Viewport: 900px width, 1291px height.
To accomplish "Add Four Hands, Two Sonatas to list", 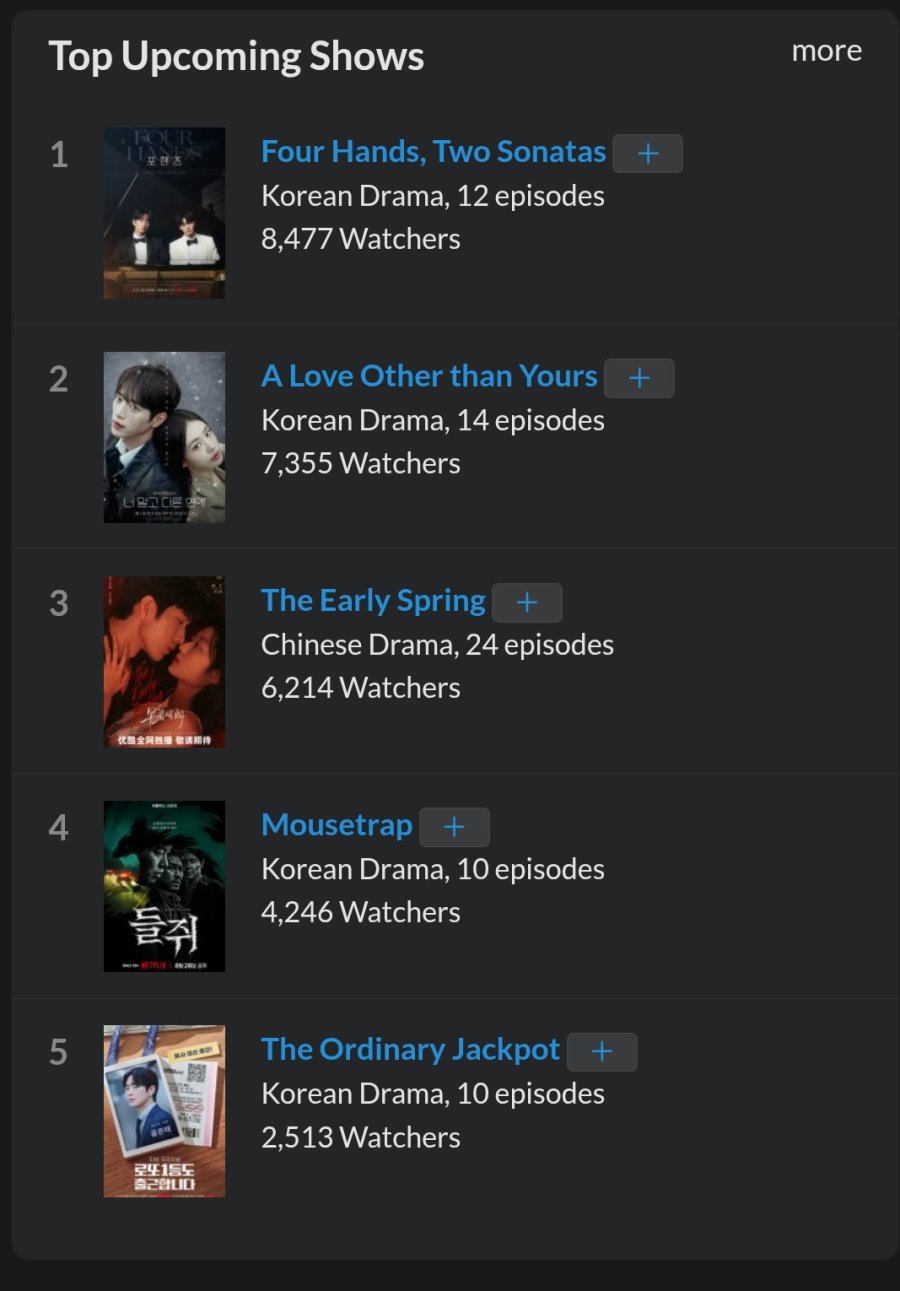I will [648, 153].
